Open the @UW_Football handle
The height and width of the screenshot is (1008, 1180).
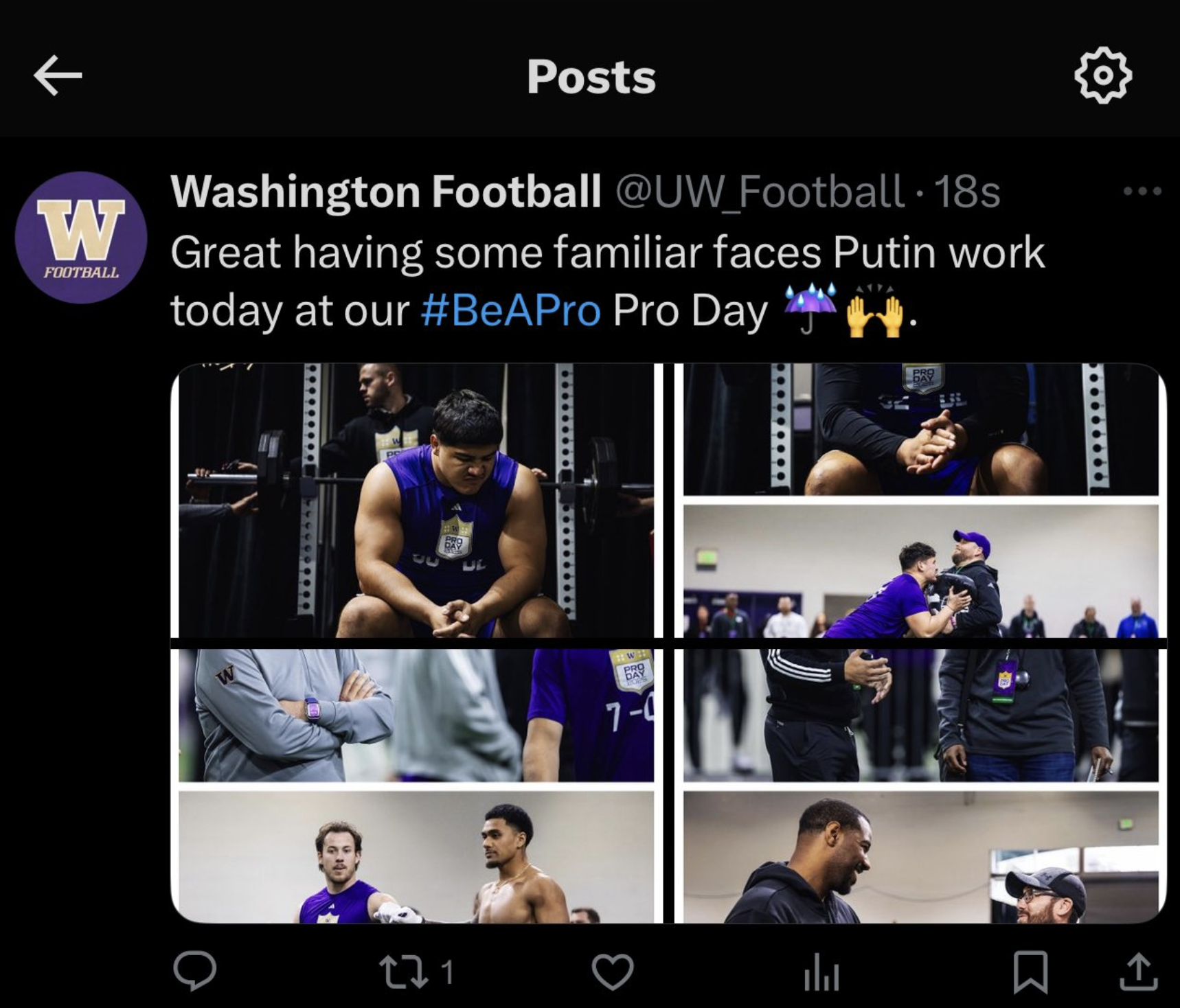point(759,192)
